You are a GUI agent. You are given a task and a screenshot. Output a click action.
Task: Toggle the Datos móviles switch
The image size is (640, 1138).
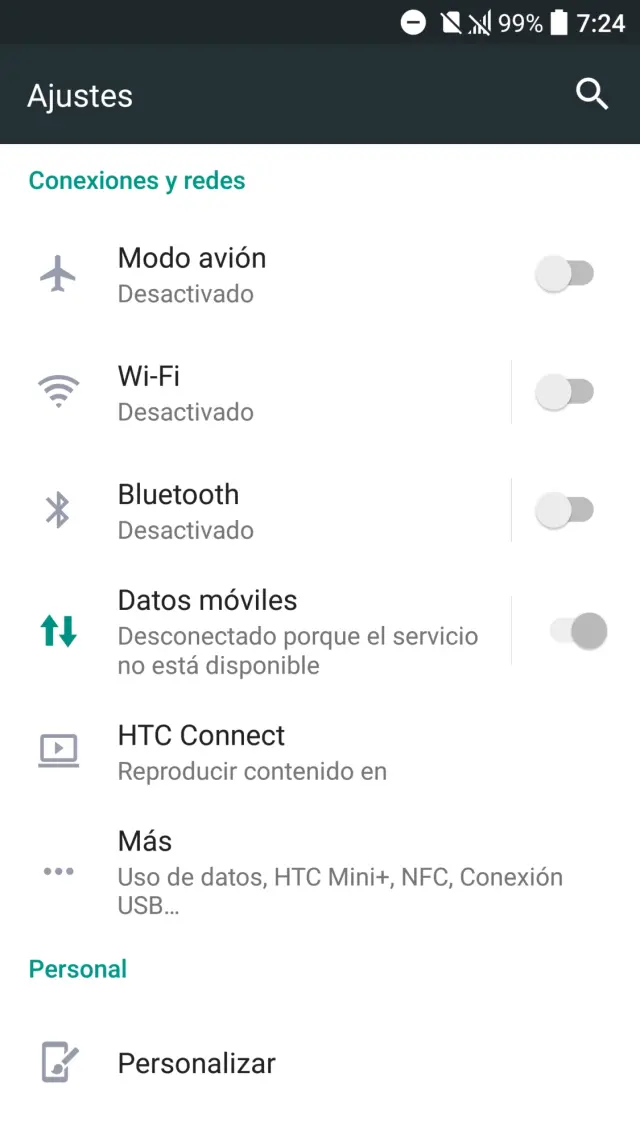578,630
